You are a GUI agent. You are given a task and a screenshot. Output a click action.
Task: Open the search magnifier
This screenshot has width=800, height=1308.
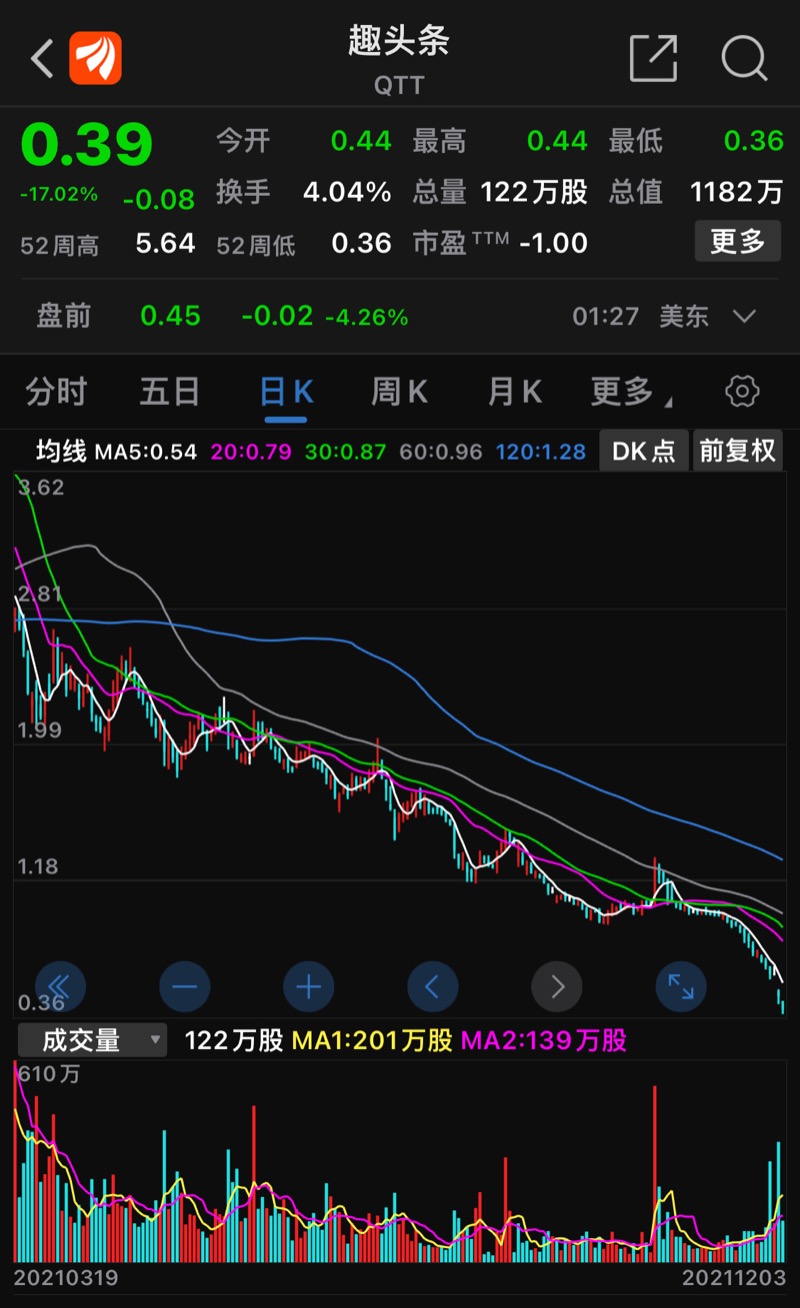744,59
